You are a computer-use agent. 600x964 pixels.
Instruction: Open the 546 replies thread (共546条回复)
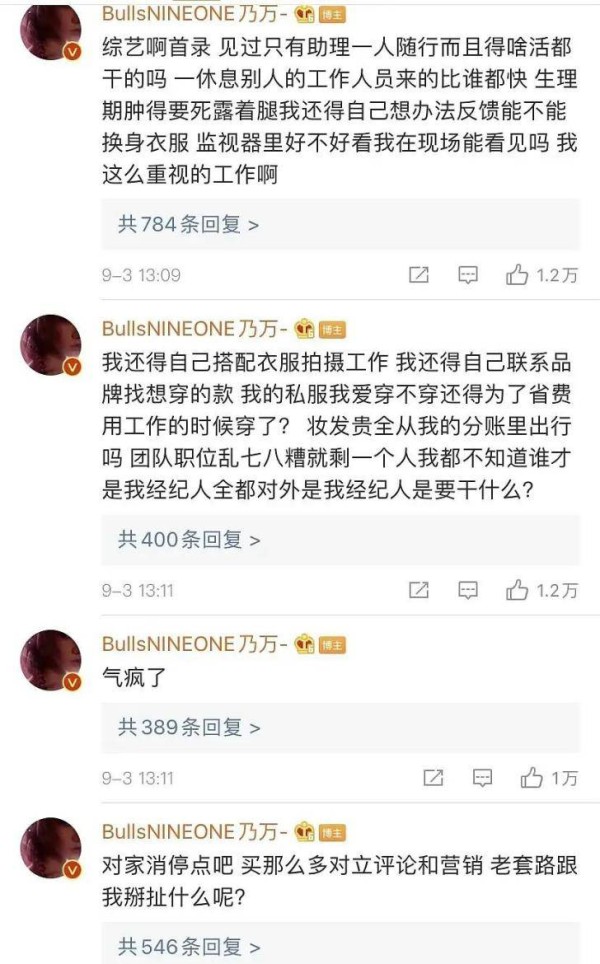[189, 944]
